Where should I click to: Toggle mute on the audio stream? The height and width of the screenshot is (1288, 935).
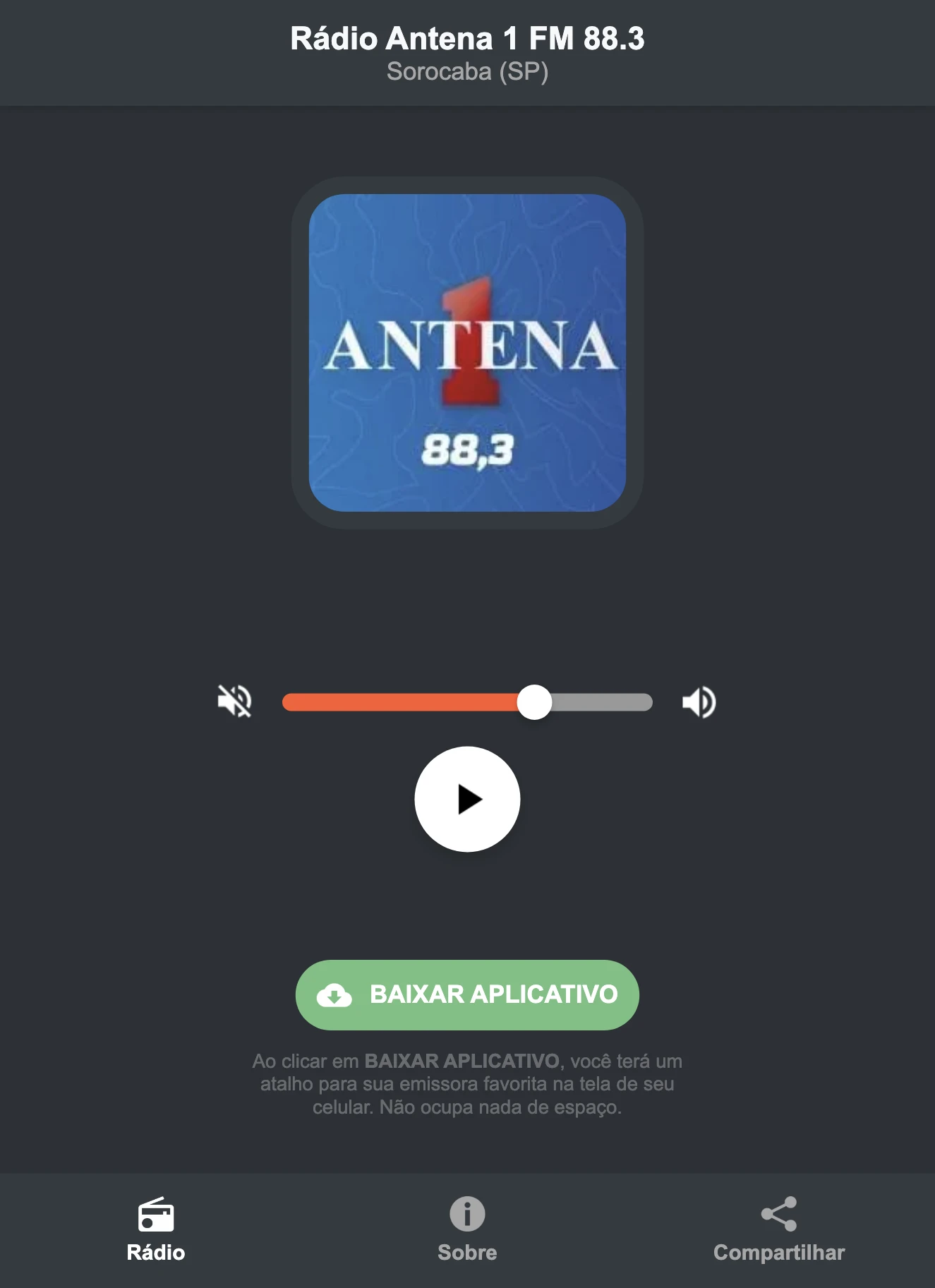point(236,701)
